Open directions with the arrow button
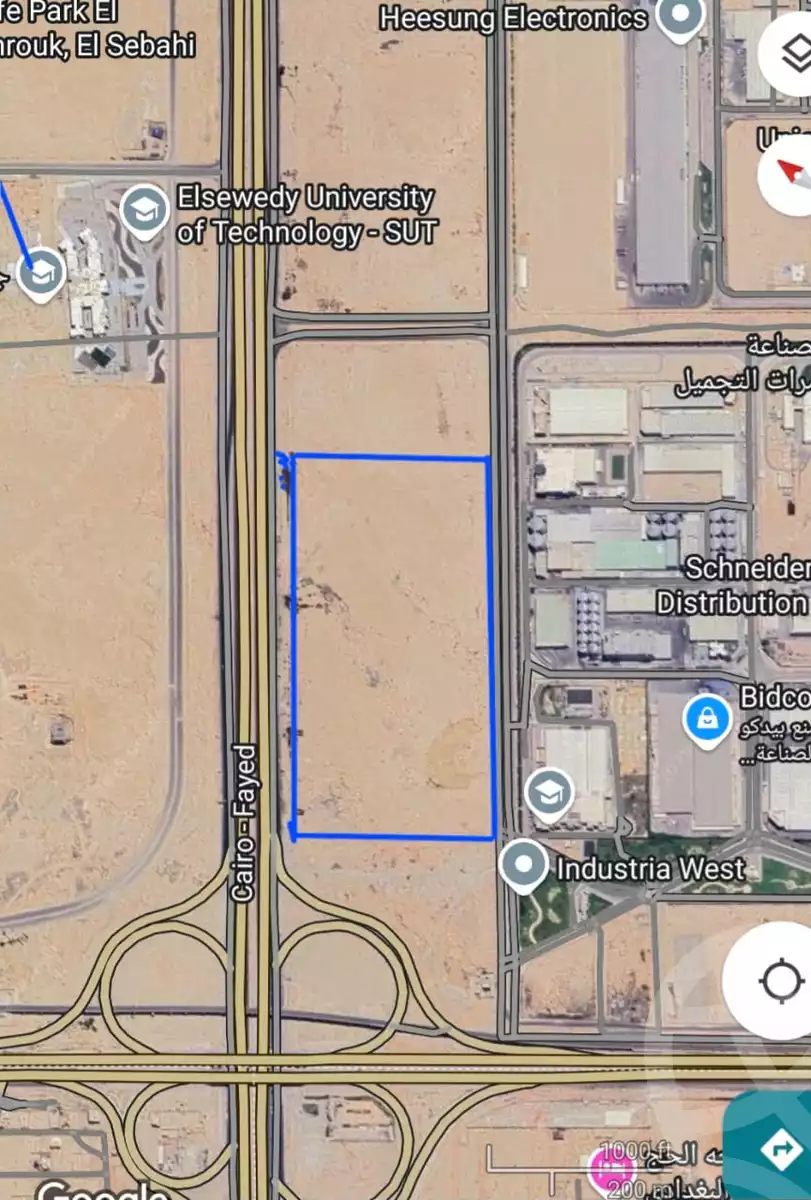Image resolution: width=811 pixels, height=1200 pixels. pos(779,1149)
